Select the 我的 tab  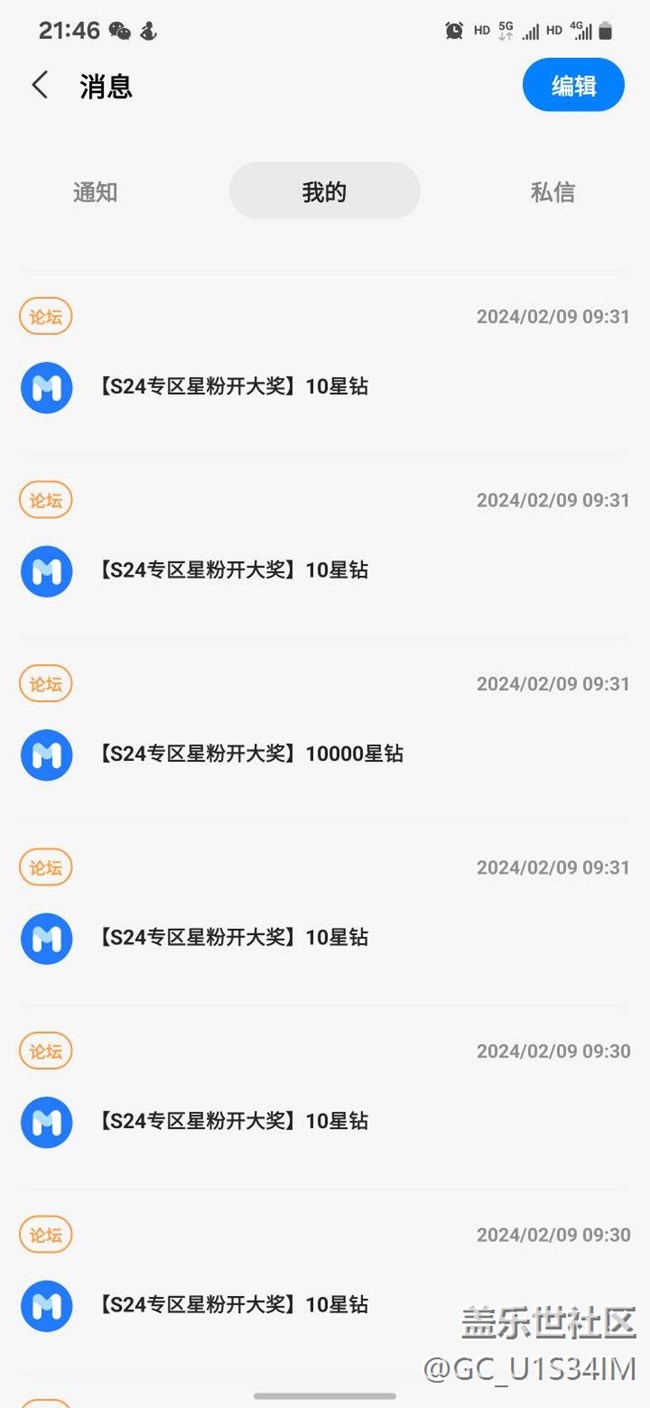[324, 191]
